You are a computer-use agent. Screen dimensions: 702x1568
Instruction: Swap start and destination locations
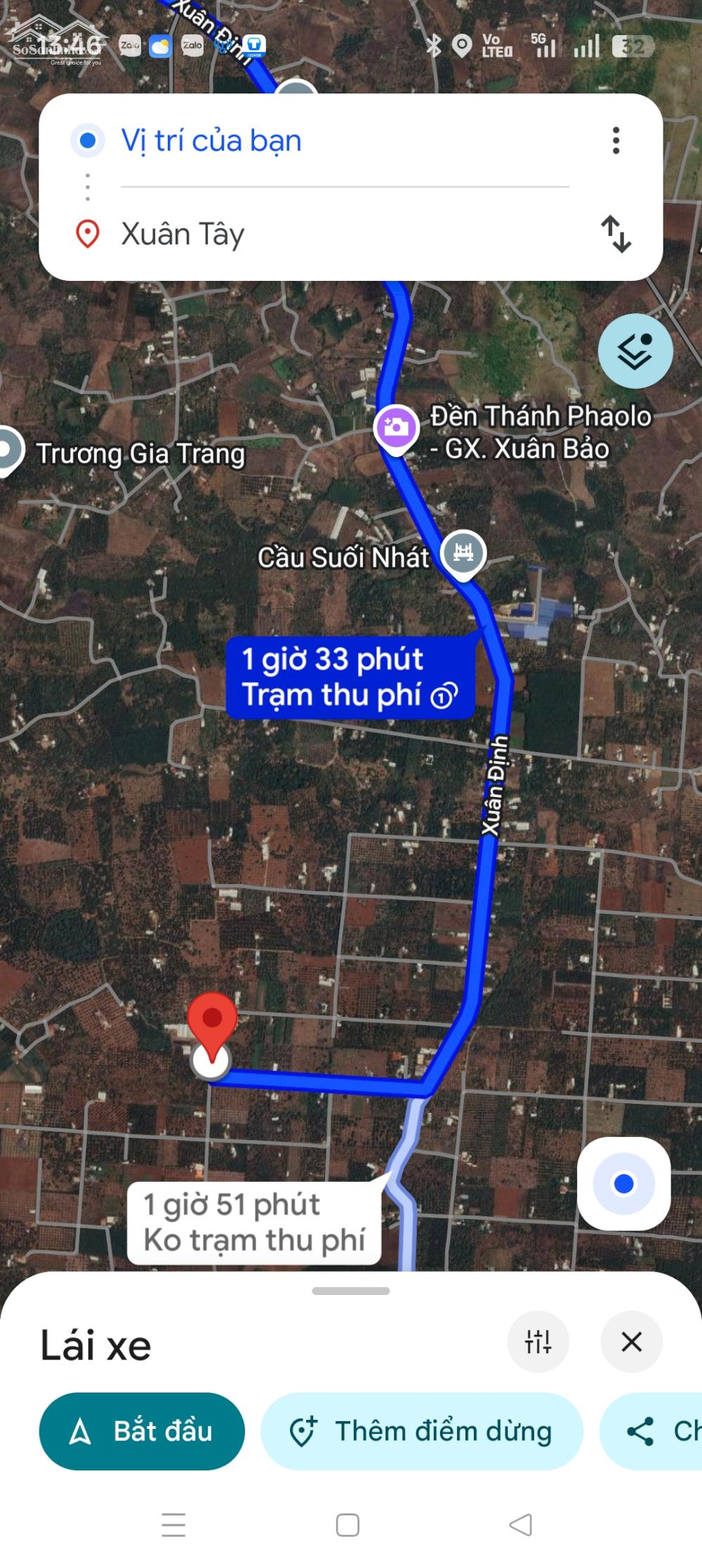click(x=616, y=234)
